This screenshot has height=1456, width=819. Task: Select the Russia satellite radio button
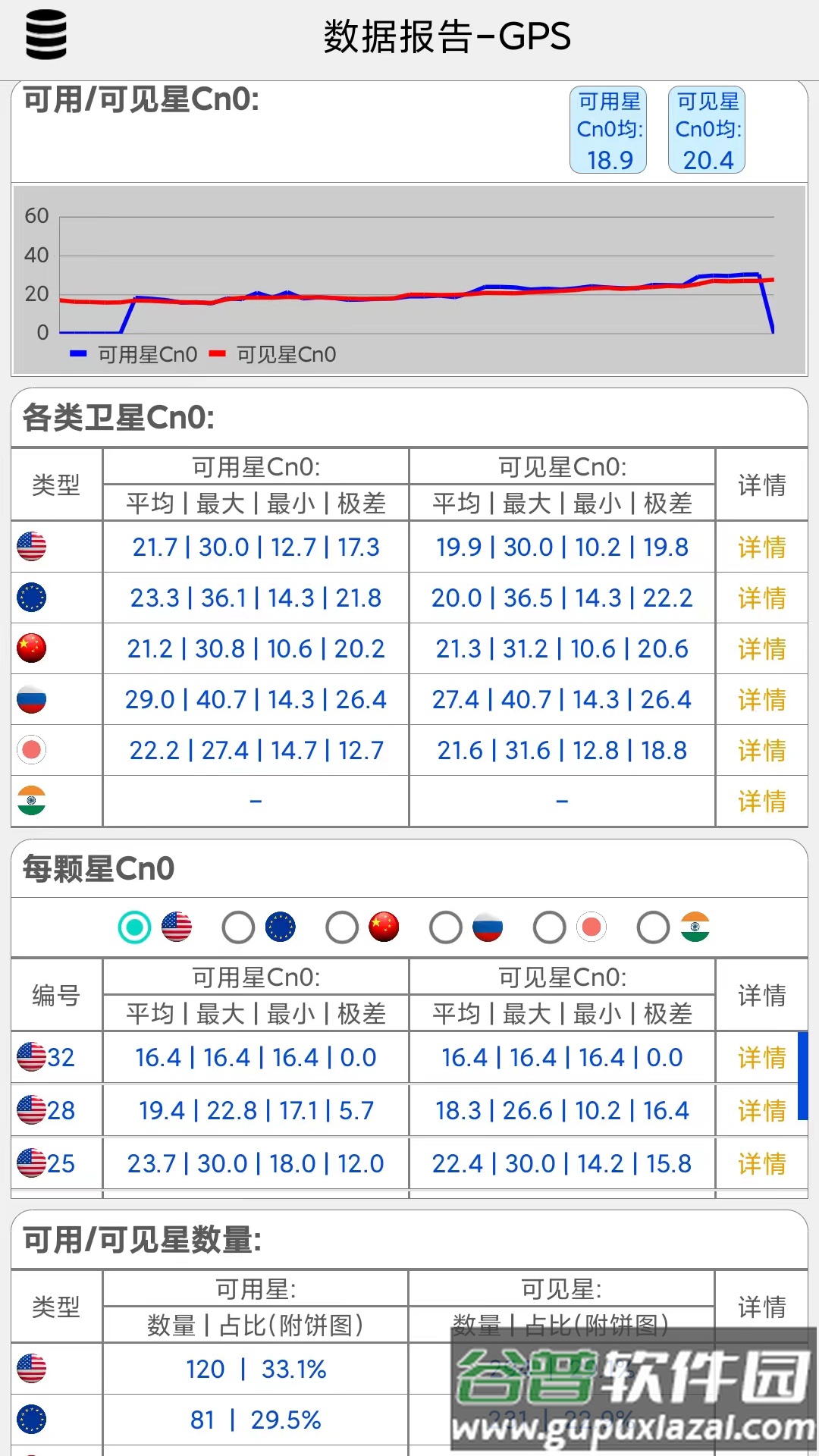444,927
